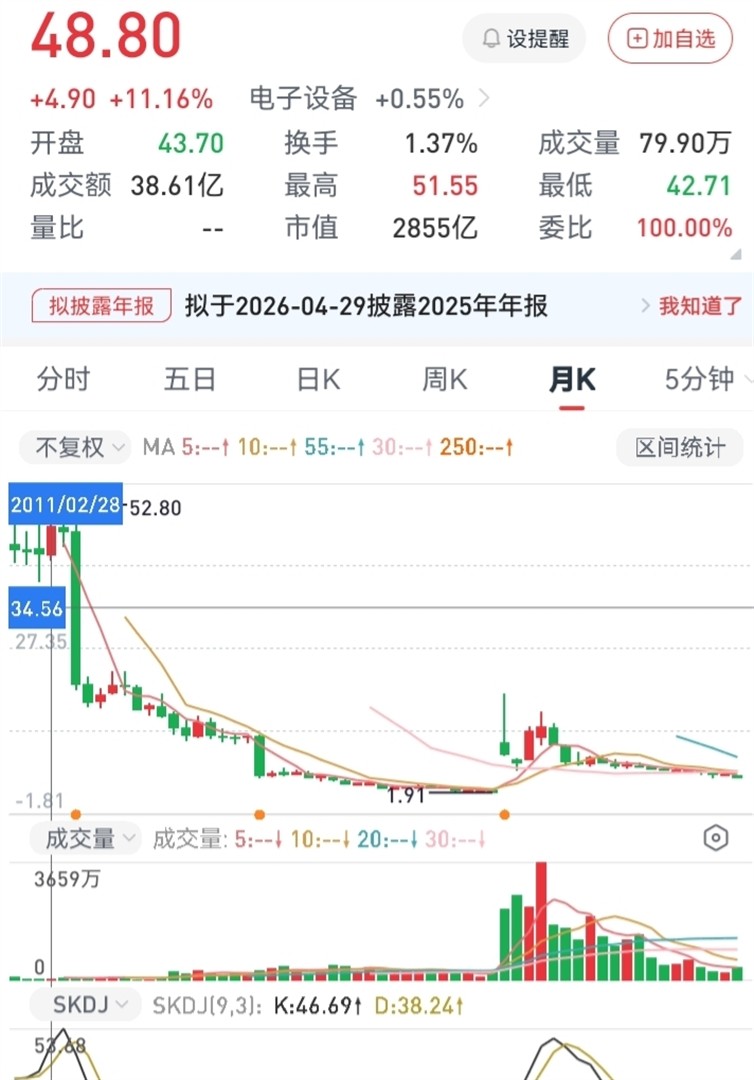Open 区间统计 interval statistics
This screenshot has width=754, height=1080.
[679, 447]
